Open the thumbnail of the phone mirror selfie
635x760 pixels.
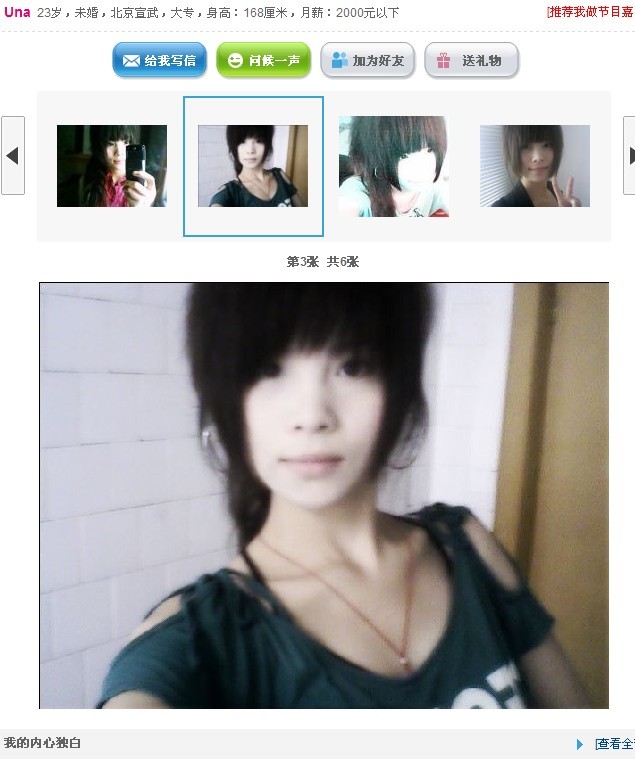point(112,166)
